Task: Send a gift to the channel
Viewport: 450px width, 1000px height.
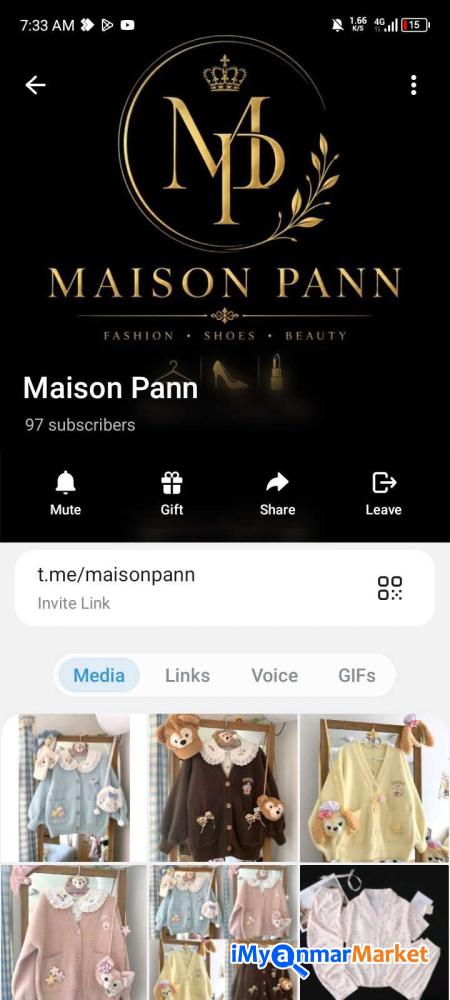Action: pos(172,494)
